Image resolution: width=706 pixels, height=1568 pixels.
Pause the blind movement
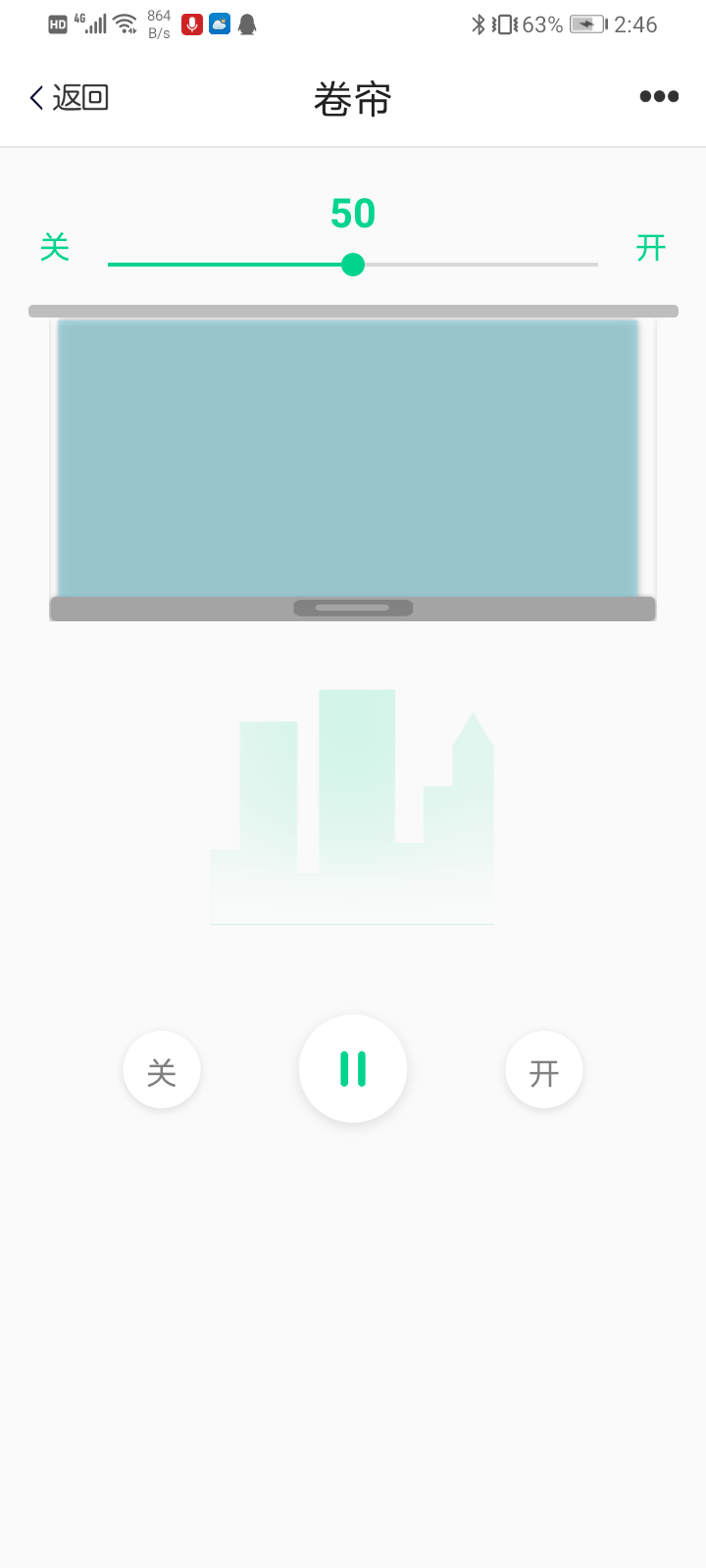point(353,1068)
